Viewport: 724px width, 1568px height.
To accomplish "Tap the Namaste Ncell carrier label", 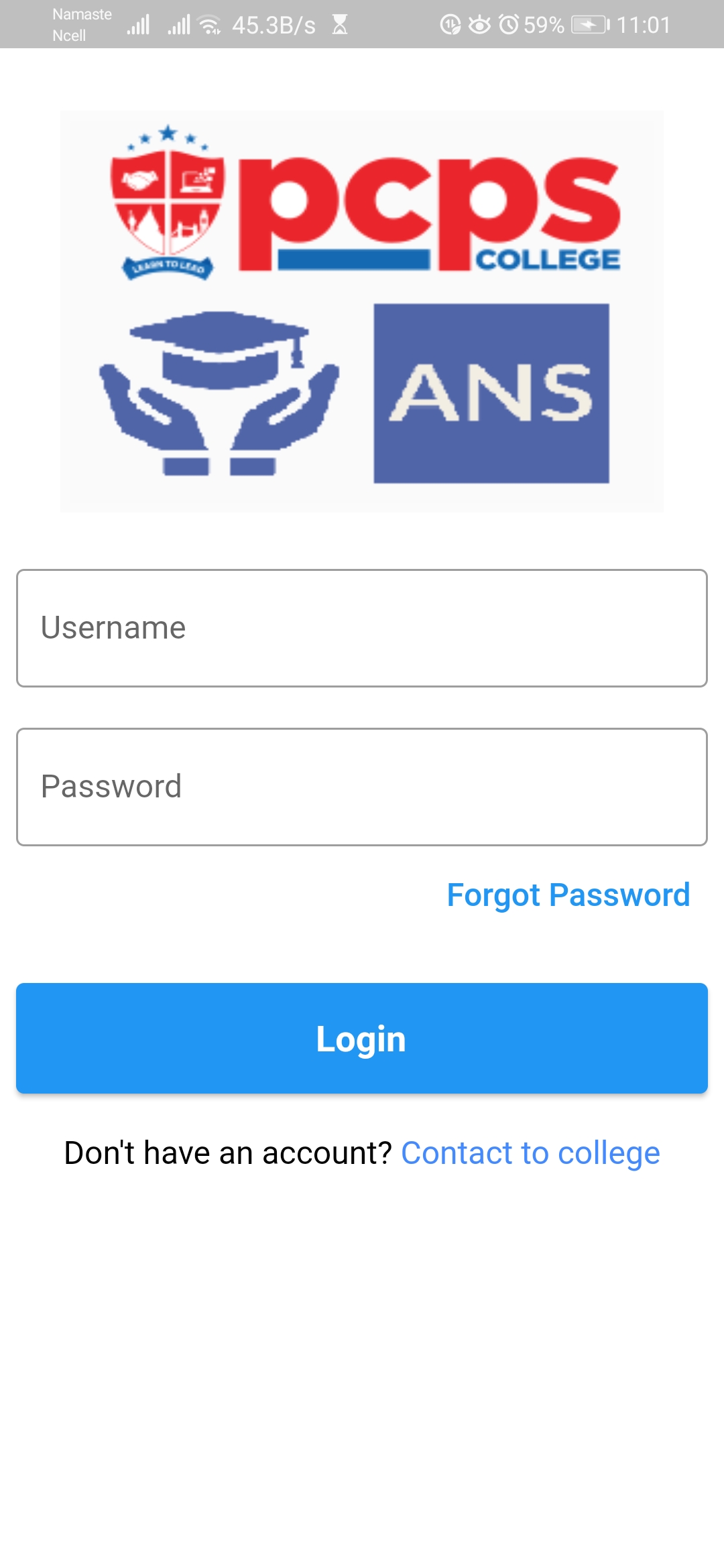I will [x=80, y=25].
